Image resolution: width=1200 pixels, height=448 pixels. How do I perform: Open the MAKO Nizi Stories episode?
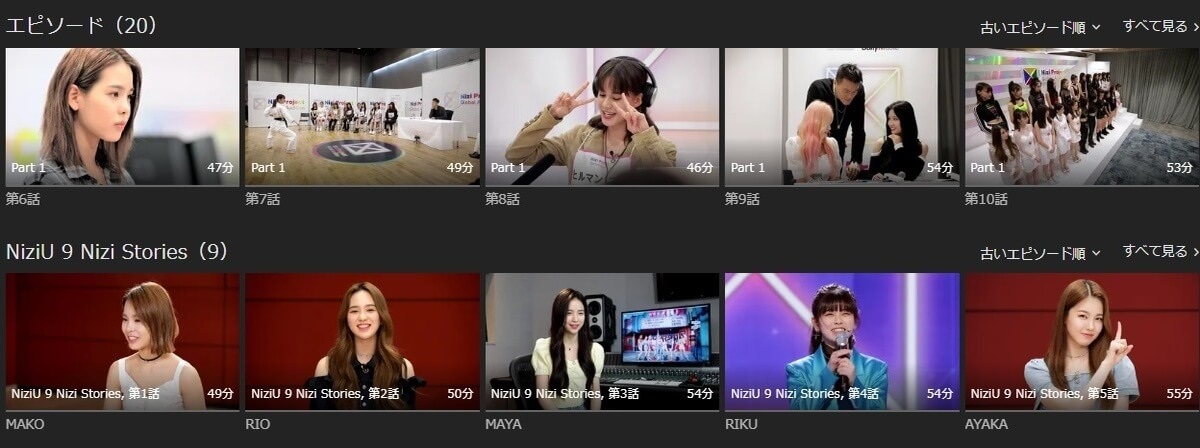pos(122,341)
